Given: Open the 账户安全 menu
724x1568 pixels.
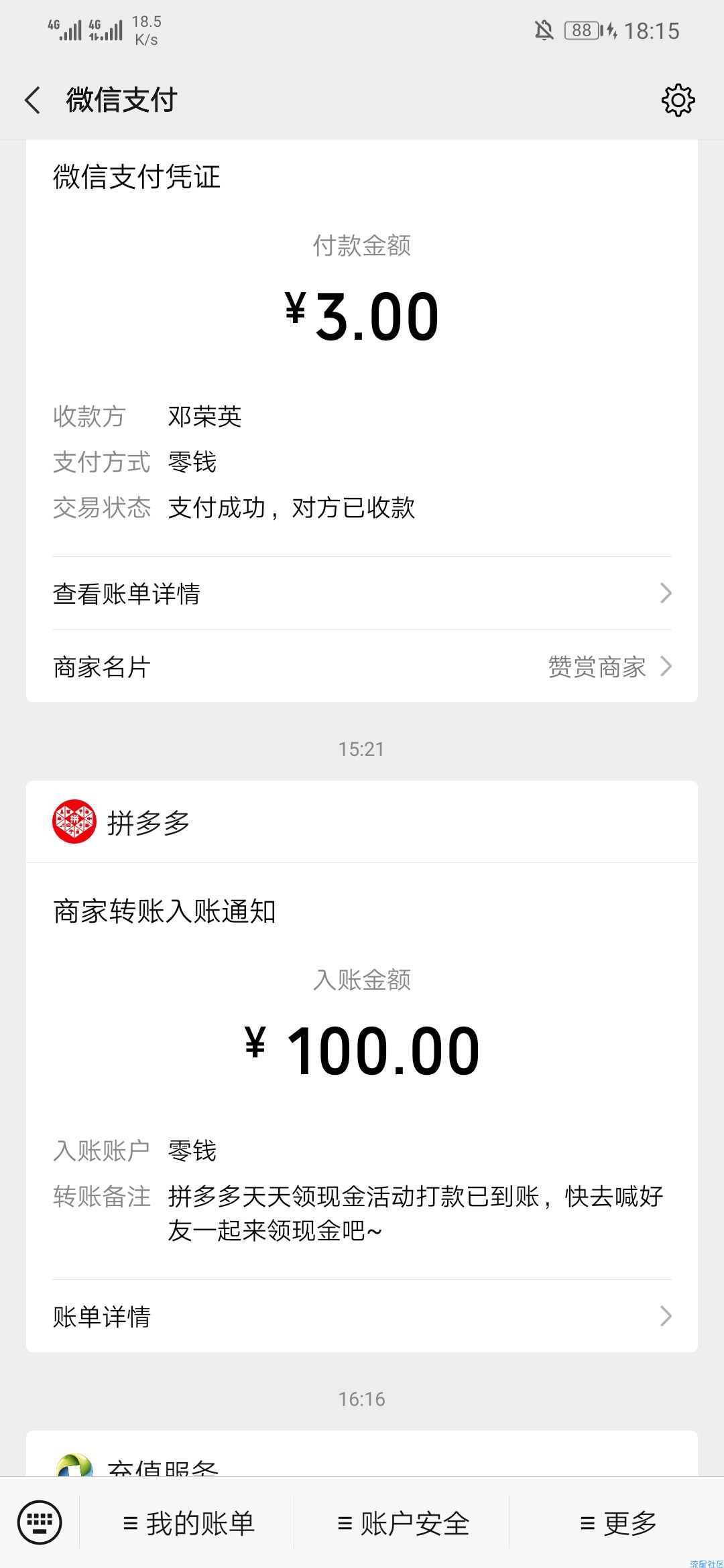Looking at the screenshot, I should tap(402, 1523).
